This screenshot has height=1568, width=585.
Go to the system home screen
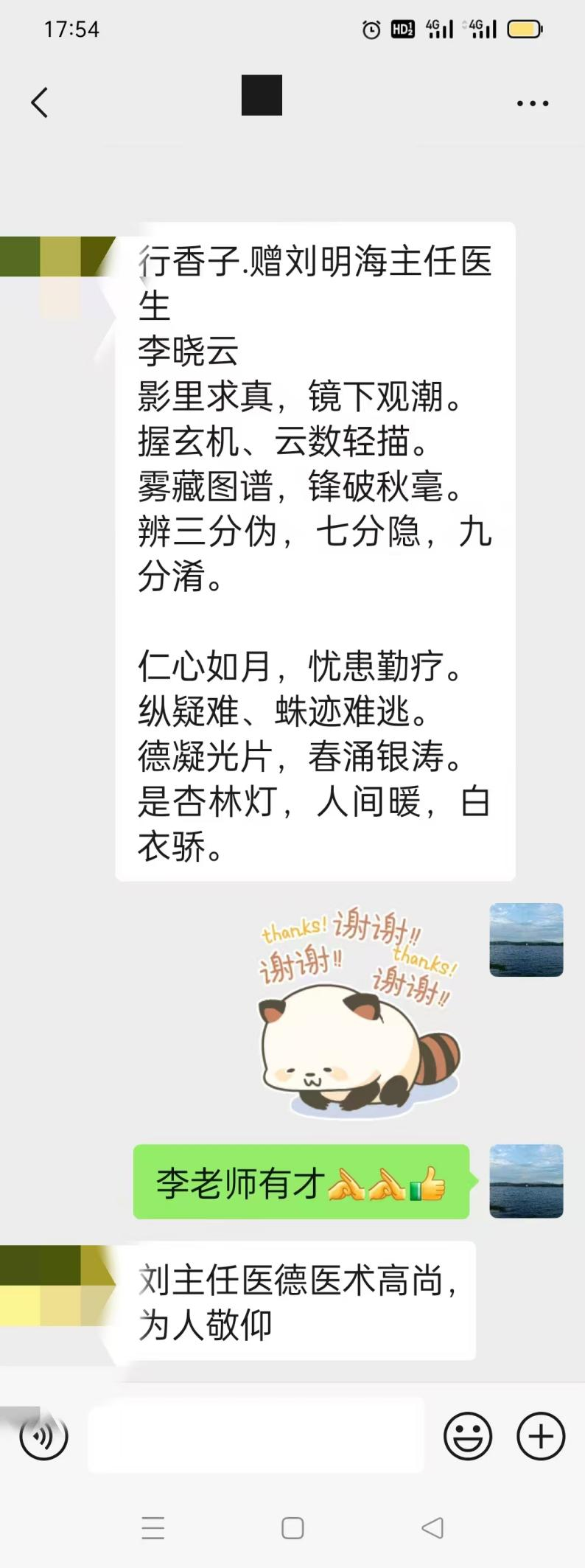point(292,1528)
